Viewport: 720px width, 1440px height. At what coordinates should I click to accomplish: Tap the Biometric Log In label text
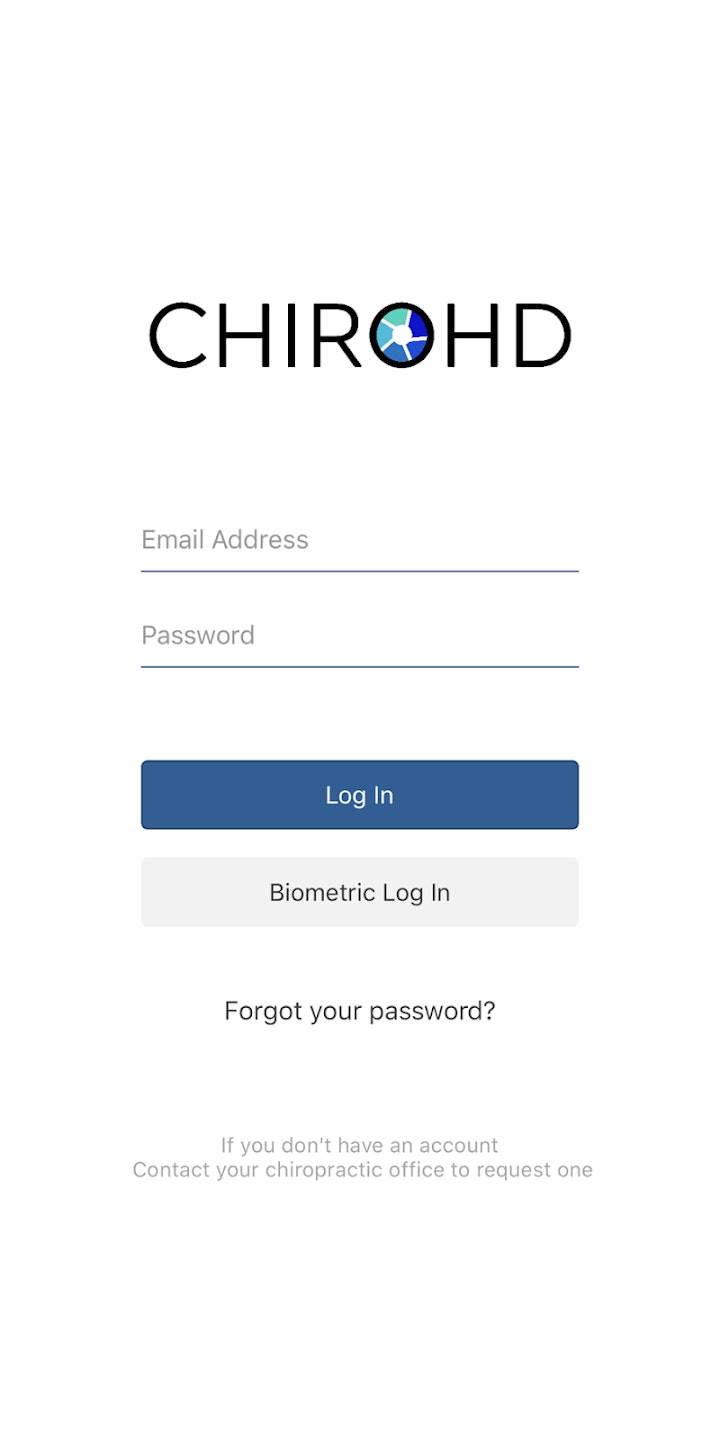tap(360, 892)
